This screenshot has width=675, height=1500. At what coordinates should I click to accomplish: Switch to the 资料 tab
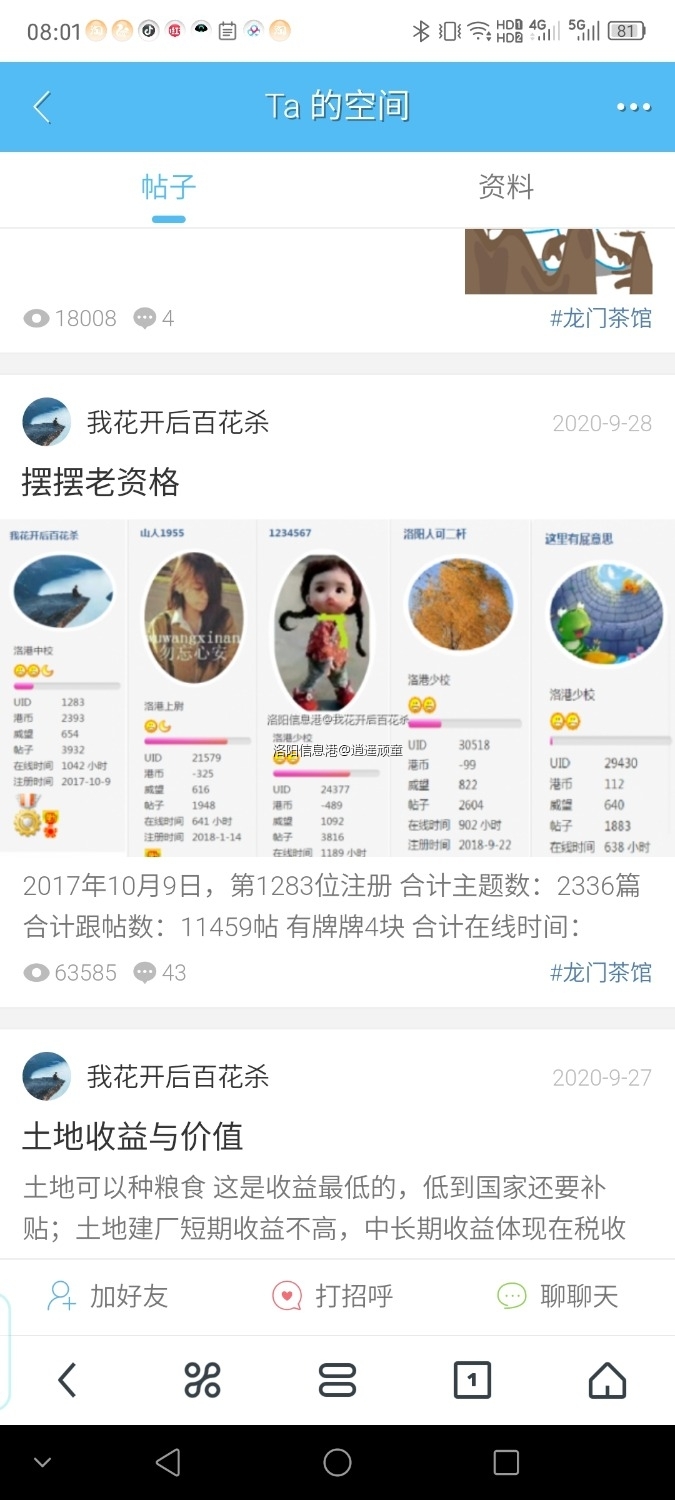click(506, 187)
